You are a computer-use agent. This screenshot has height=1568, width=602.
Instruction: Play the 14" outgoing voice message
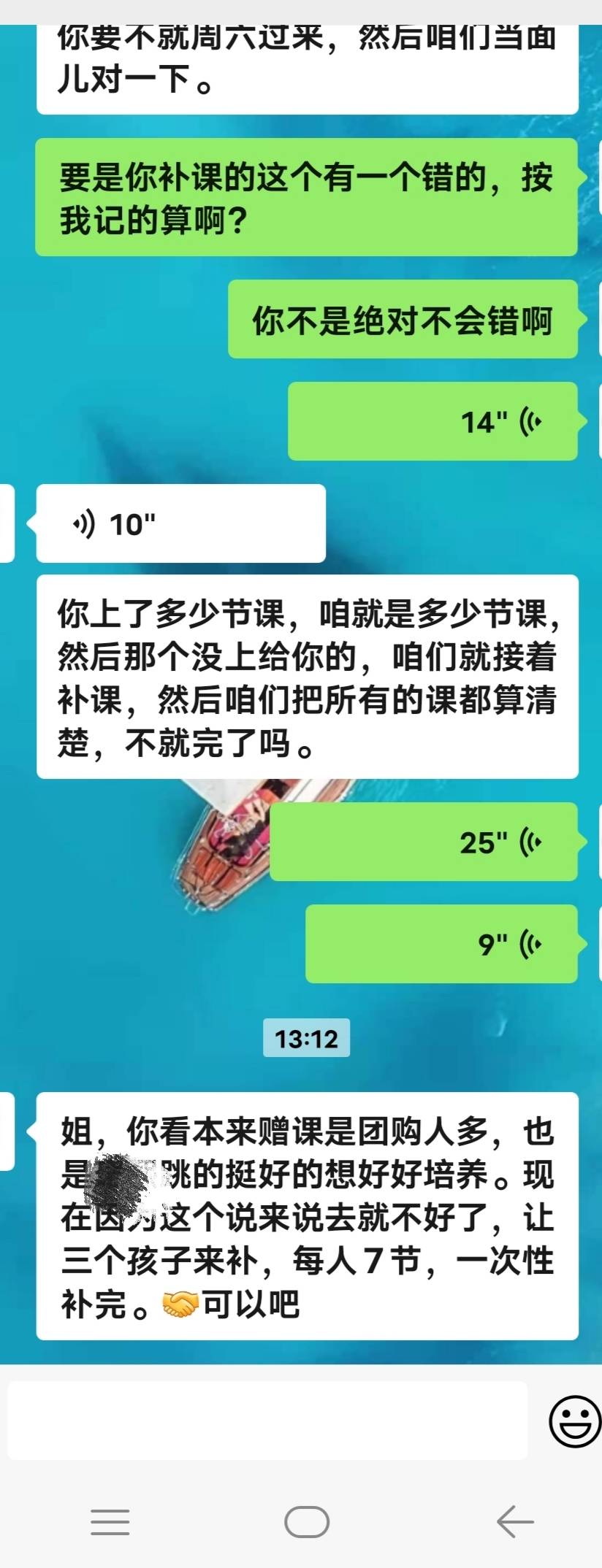[x=435, y=422]
